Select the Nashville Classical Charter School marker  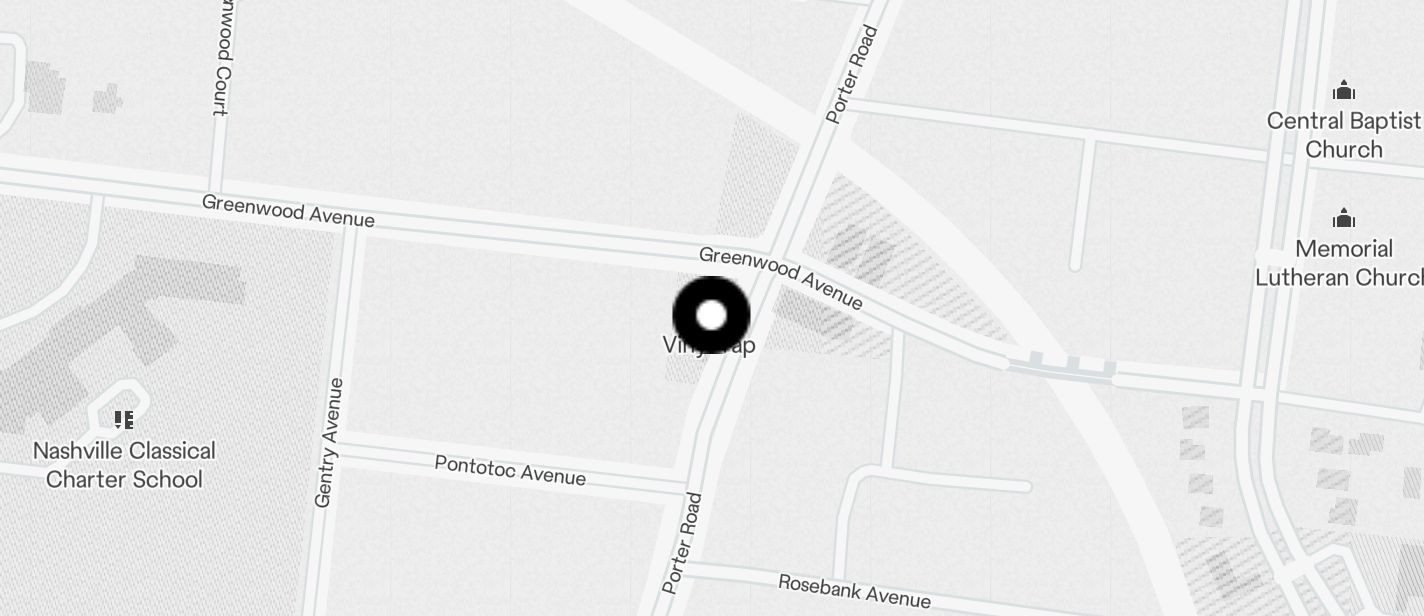(x=124, y=420)
